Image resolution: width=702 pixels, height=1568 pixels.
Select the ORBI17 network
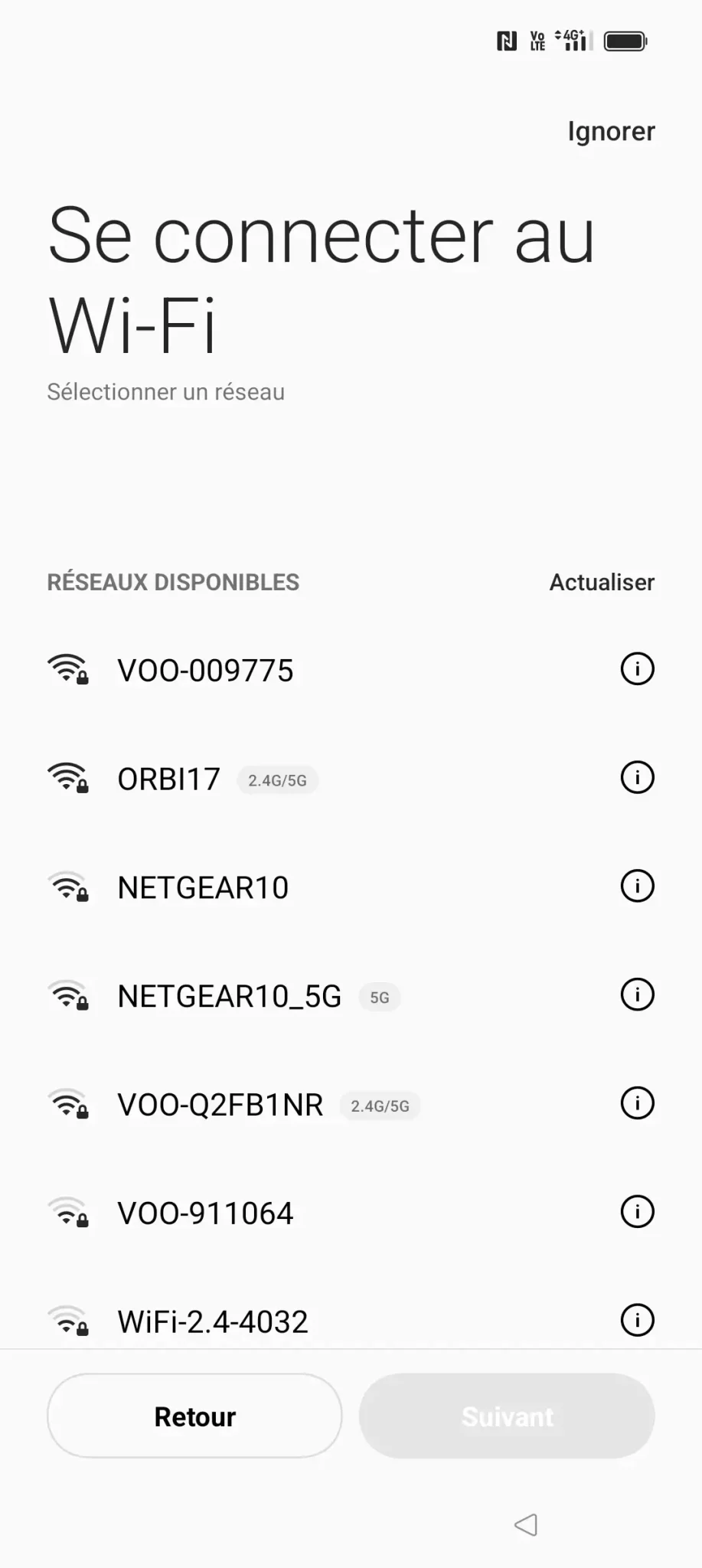(x=168, y=779)
